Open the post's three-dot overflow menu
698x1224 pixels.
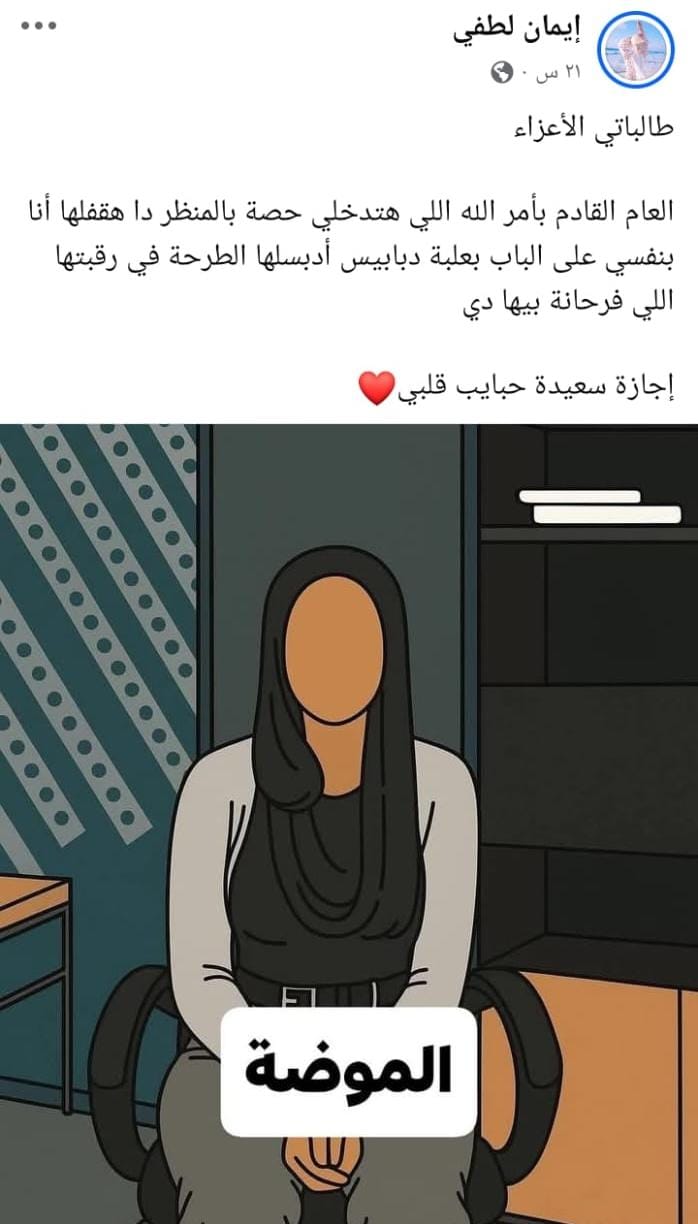tap(39, 25)
